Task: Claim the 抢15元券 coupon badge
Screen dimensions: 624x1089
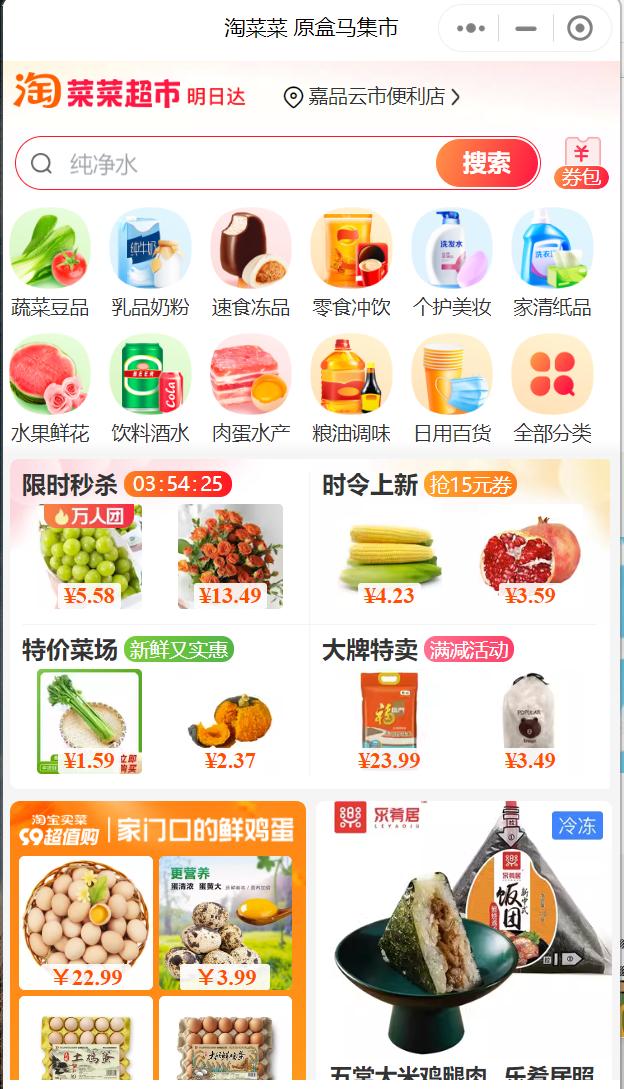Action: point(470,485)
